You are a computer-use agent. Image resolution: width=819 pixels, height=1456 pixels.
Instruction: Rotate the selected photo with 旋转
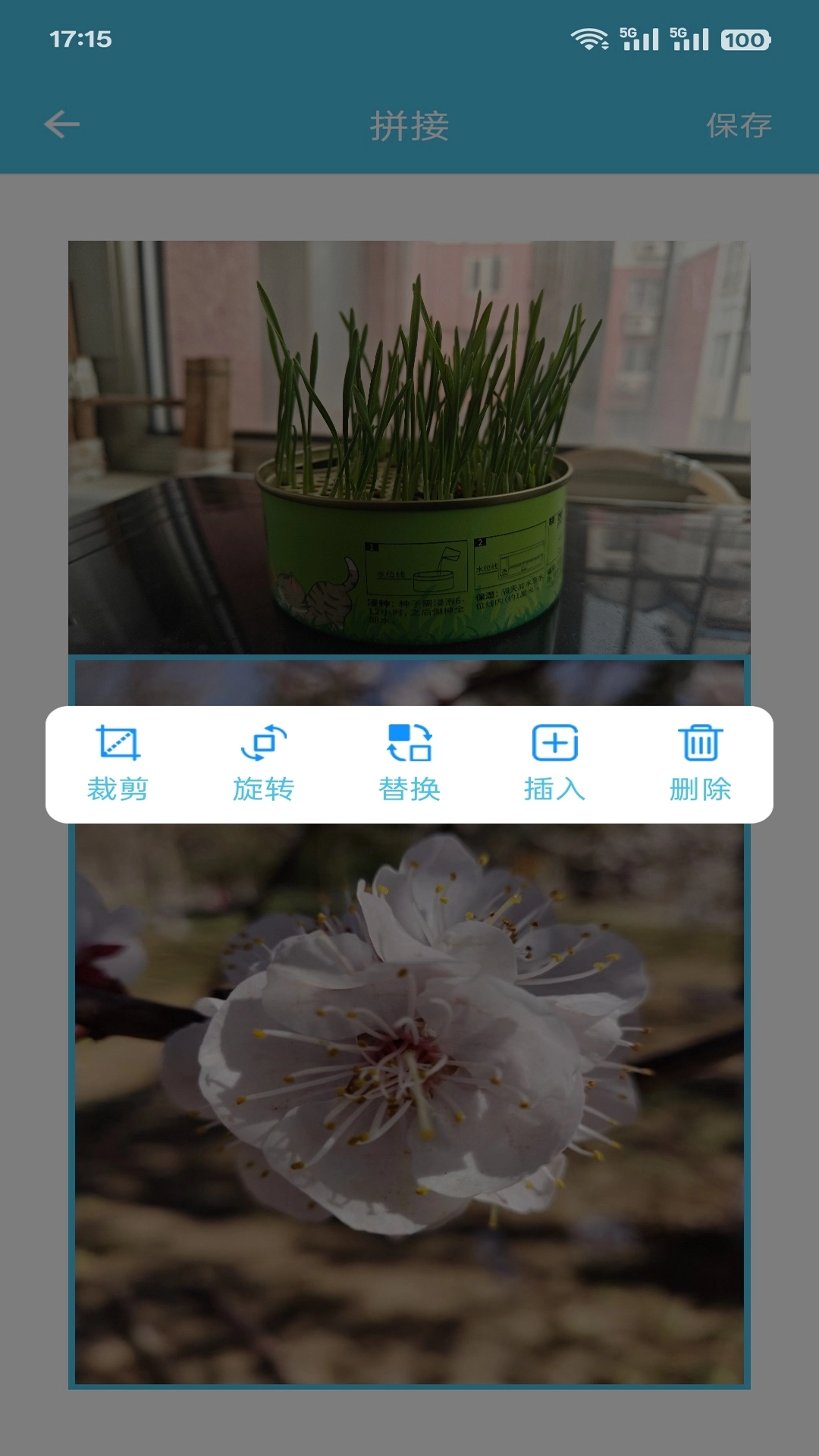[263, 764]
